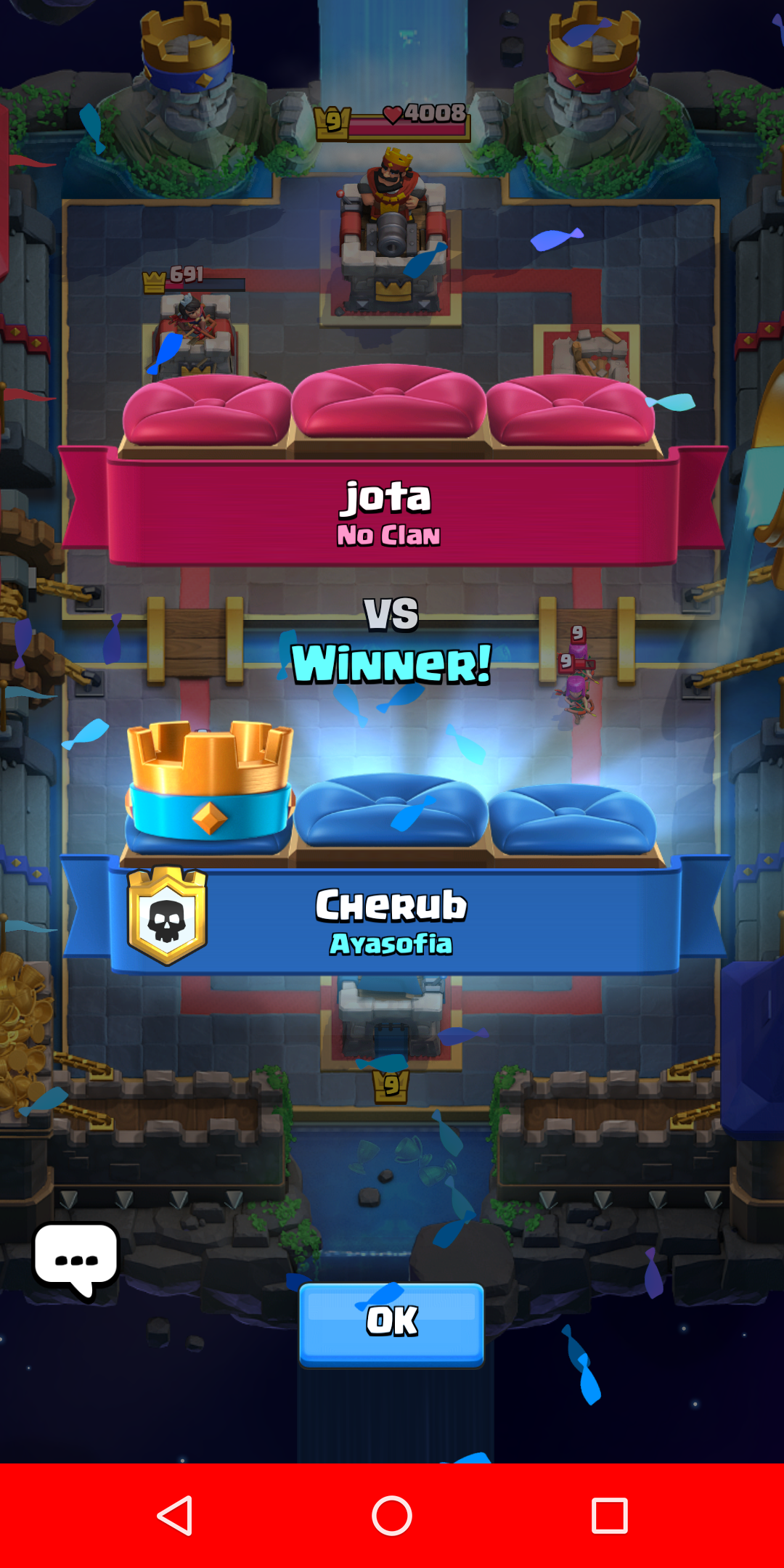This screenshot has height=1568, width=784.
Task: Return to the system home screen
Action: click(392, 1516)
